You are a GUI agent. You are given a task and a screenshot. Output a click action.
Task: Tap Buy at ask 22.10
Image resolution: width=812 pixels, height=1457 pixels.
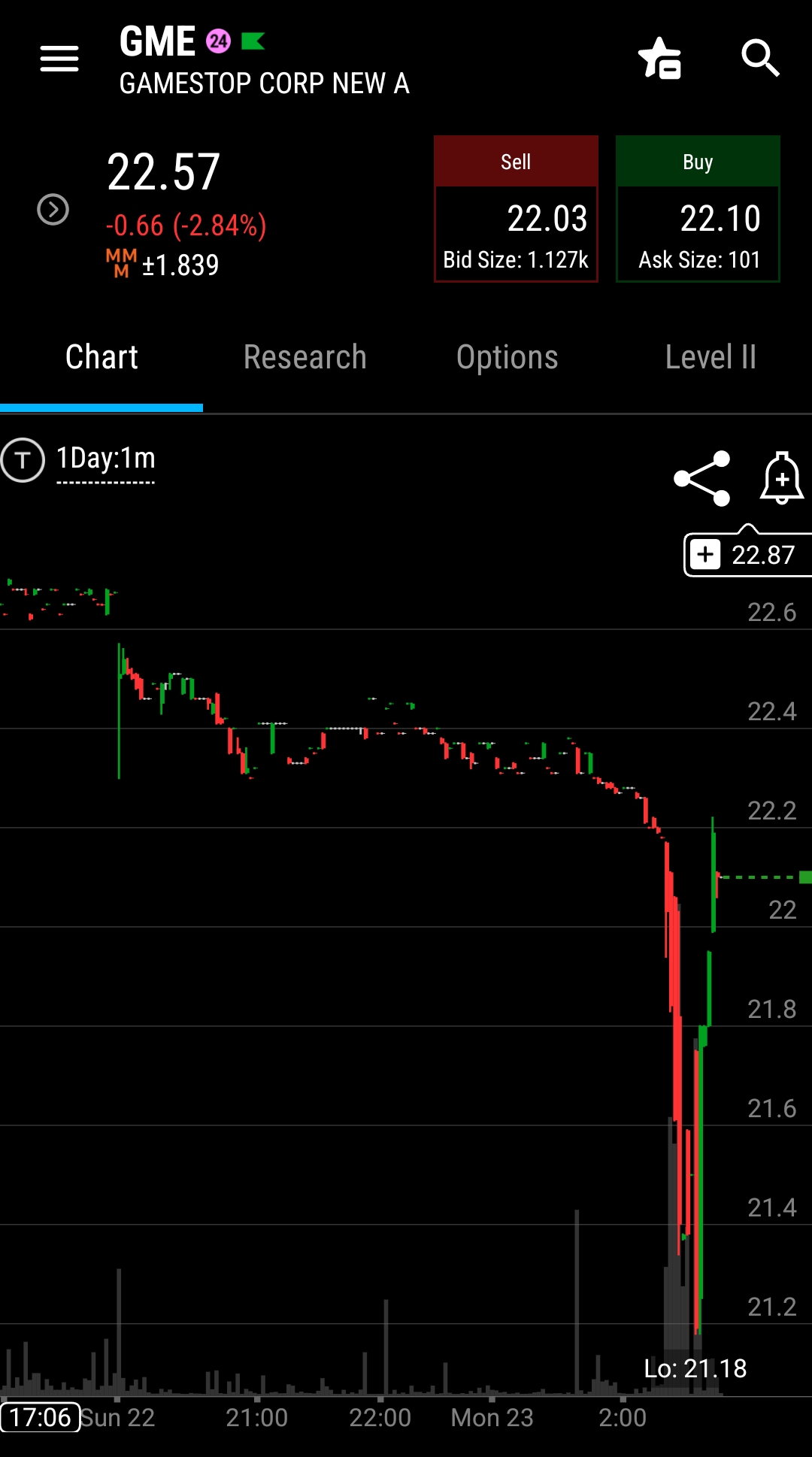coord(698,209)
